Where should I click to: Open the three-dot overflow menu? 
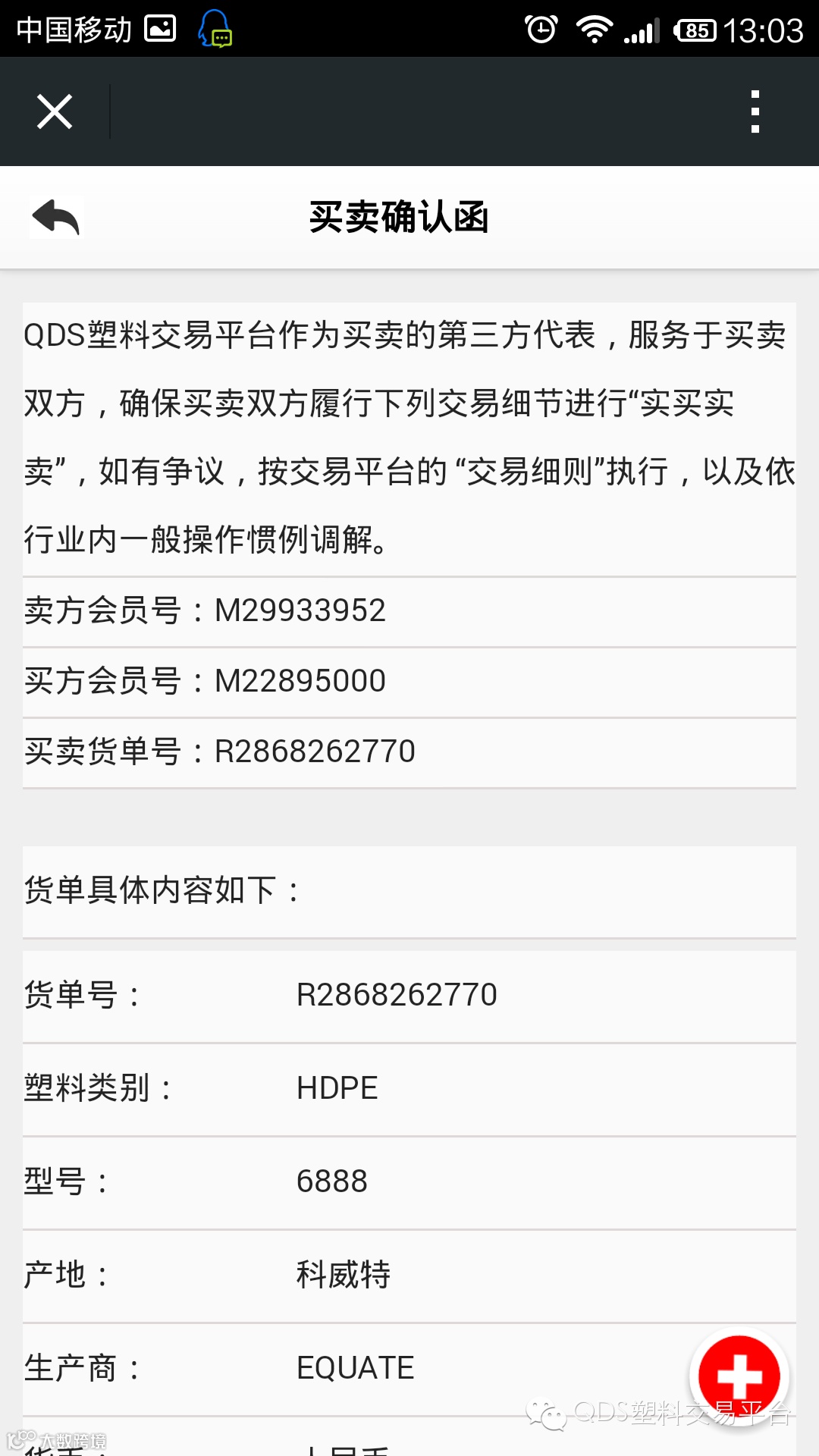pos(755,111)
